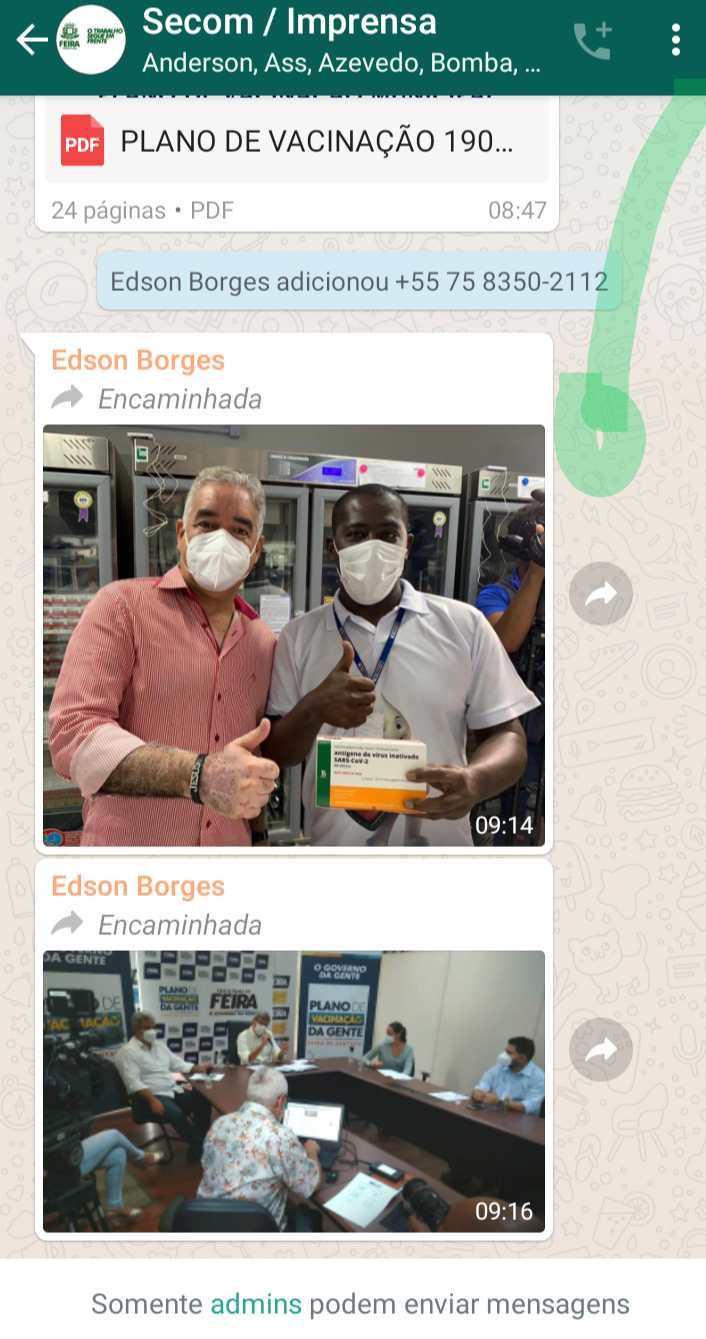View the photo sent at 09:14
Viewport: 706px width, 1339px height.
[294, 635]
